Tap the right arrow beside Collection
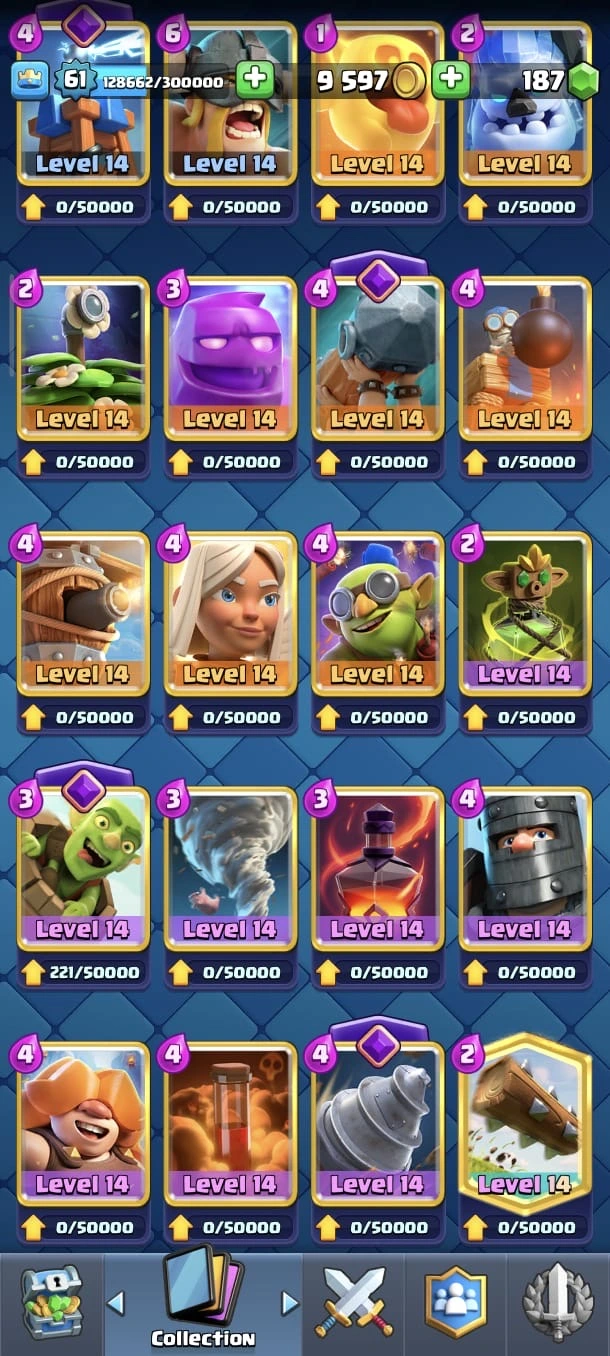610x1356 pixels. [290, 1302]
